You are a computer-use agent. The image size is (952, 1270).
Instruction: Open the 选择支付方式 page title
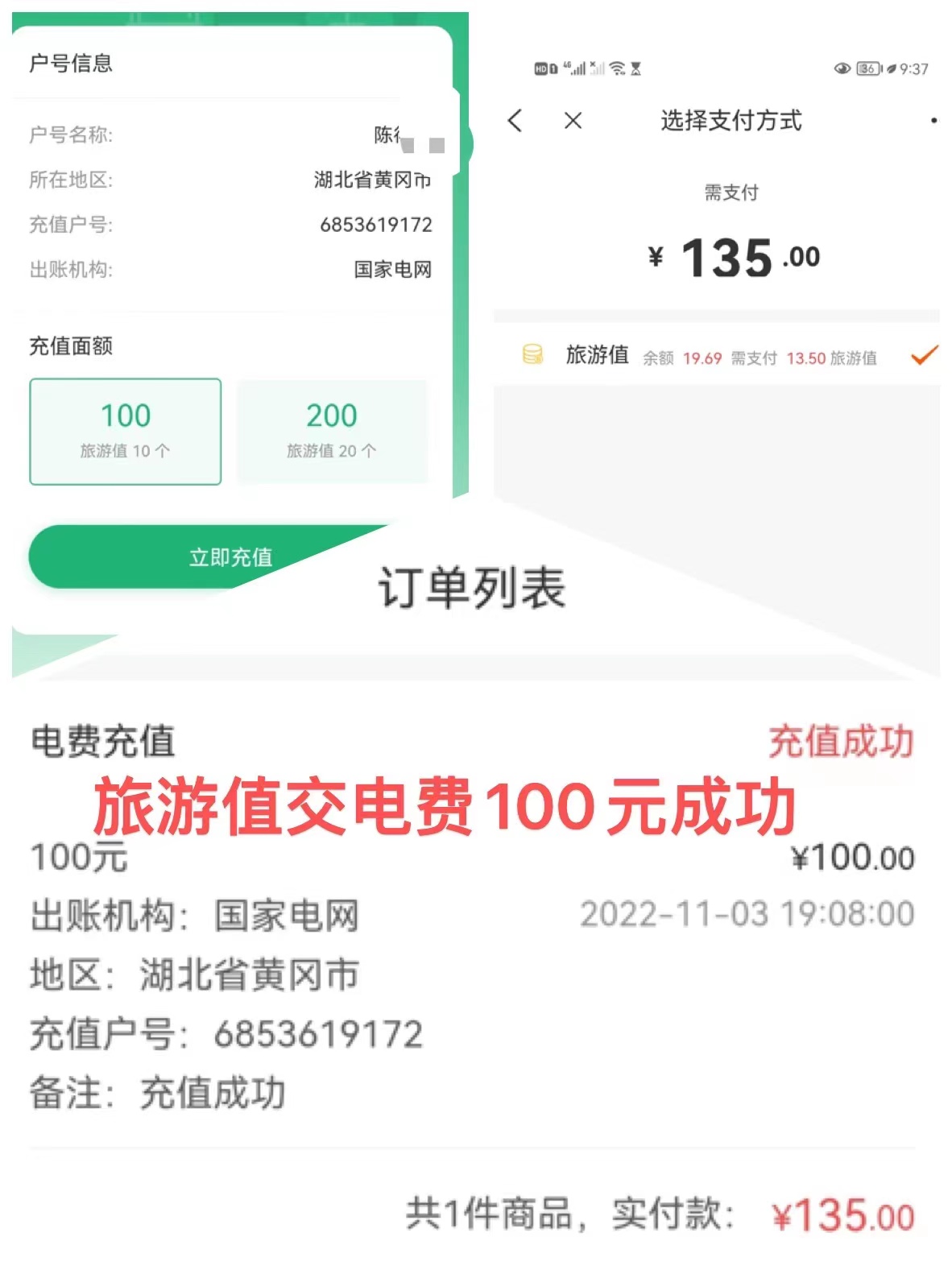pyautogui.click(x=731, y=122)
